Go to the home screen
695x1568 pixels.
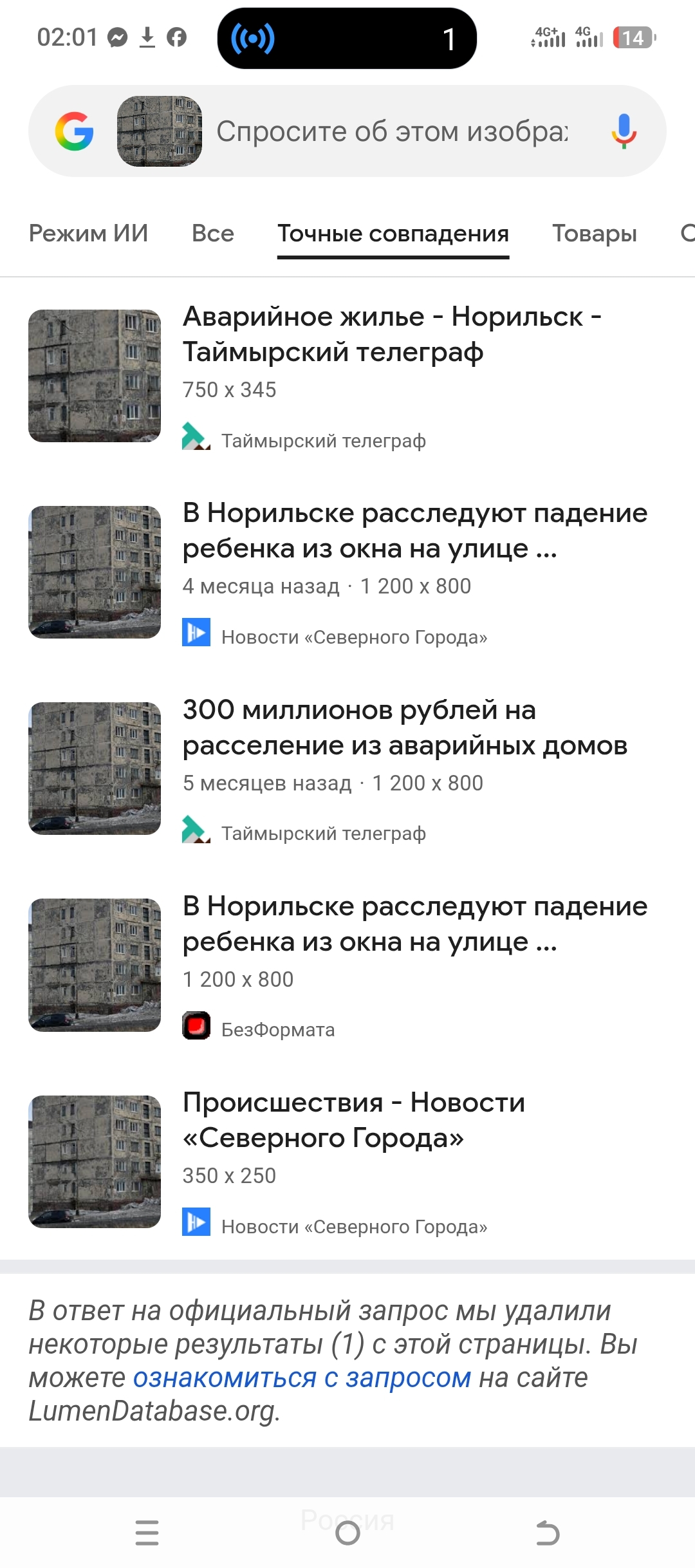point(347,1533)
